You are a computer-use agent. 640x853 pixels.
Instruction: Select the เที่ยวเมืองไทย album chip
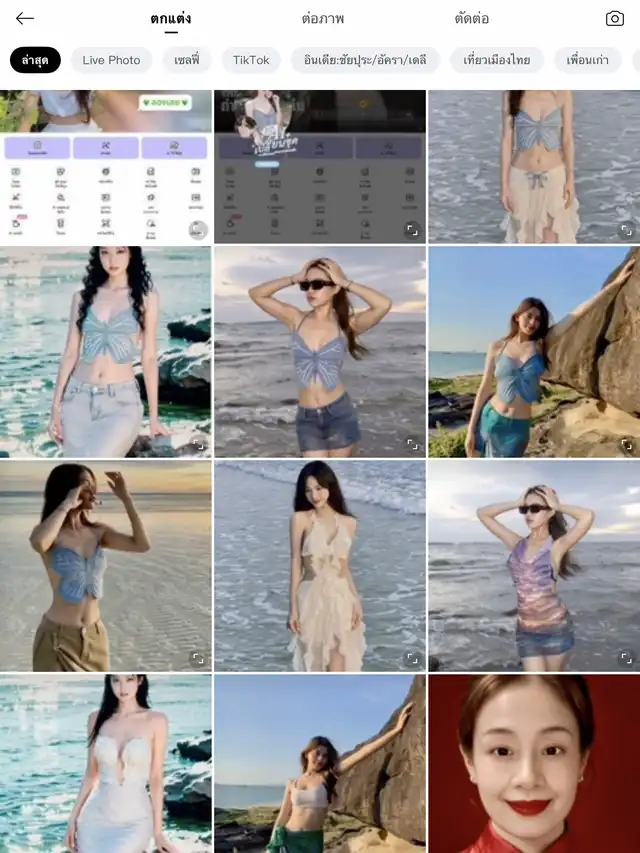(496, 60)
